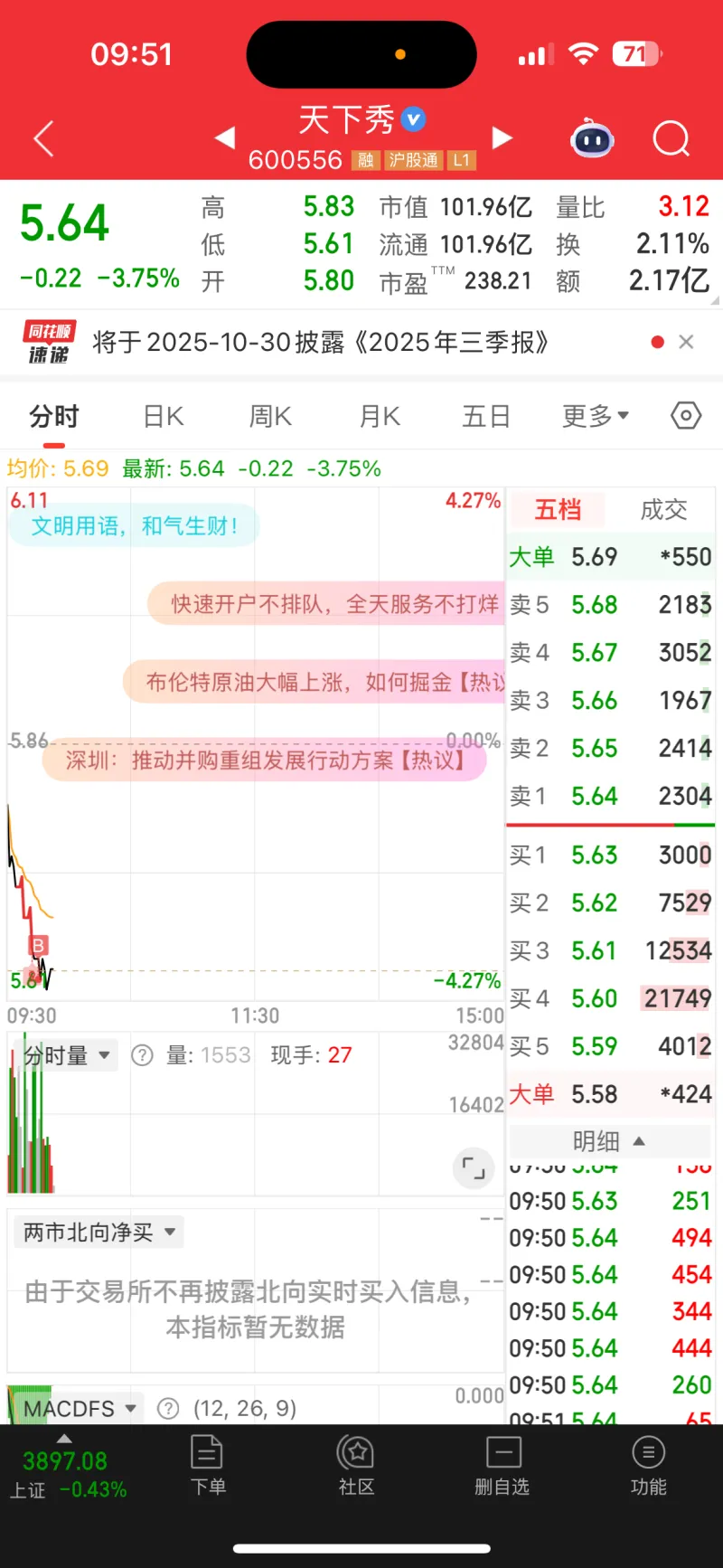Switch to the 成交 tab
The width and height of the screenshot is (723, 1568).
point(663,510)
